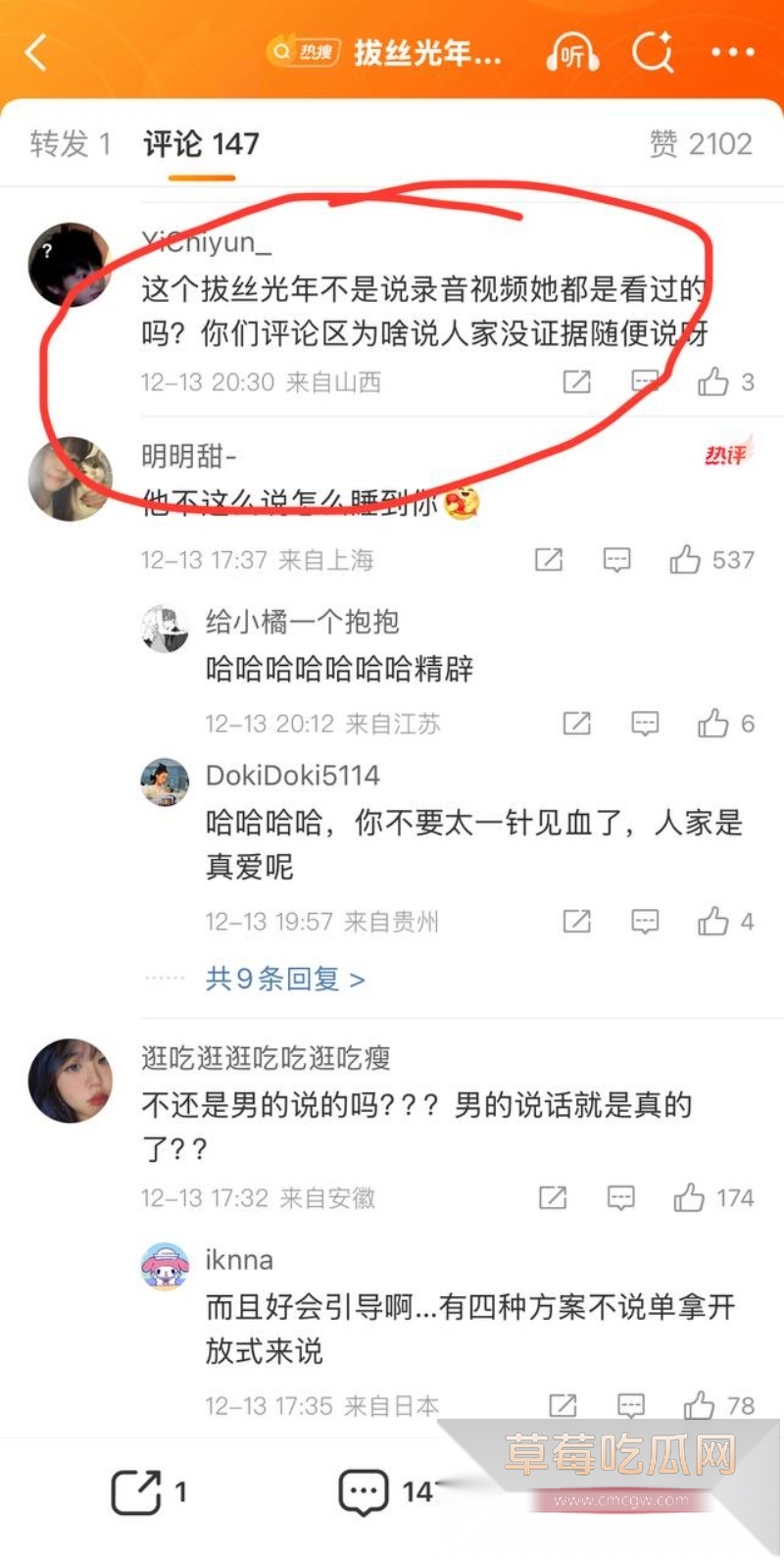
Task: Tap the listen (headphone) icon in top bar
Action: tap(571, 54)
